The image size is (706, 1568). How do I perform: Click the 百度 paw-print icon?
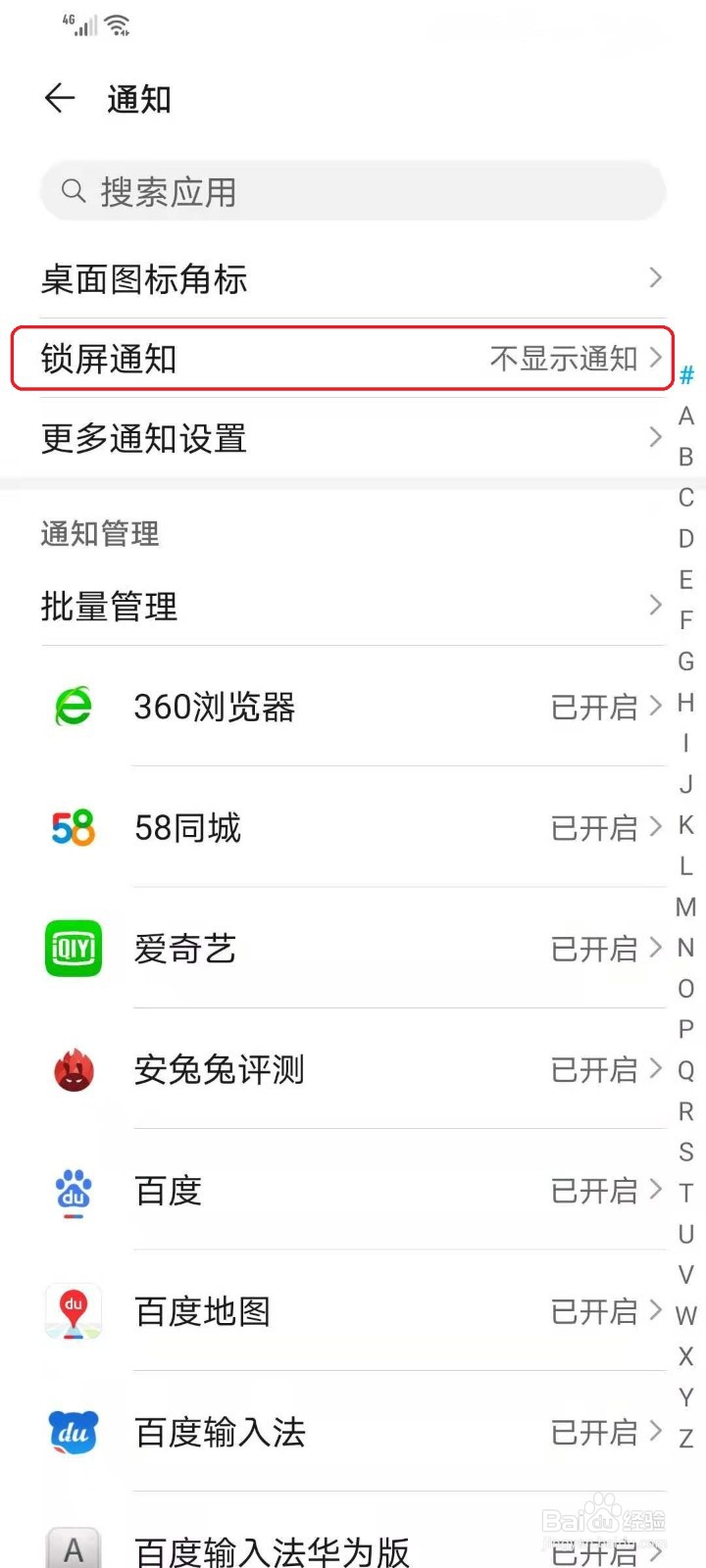coord(73,1191)
